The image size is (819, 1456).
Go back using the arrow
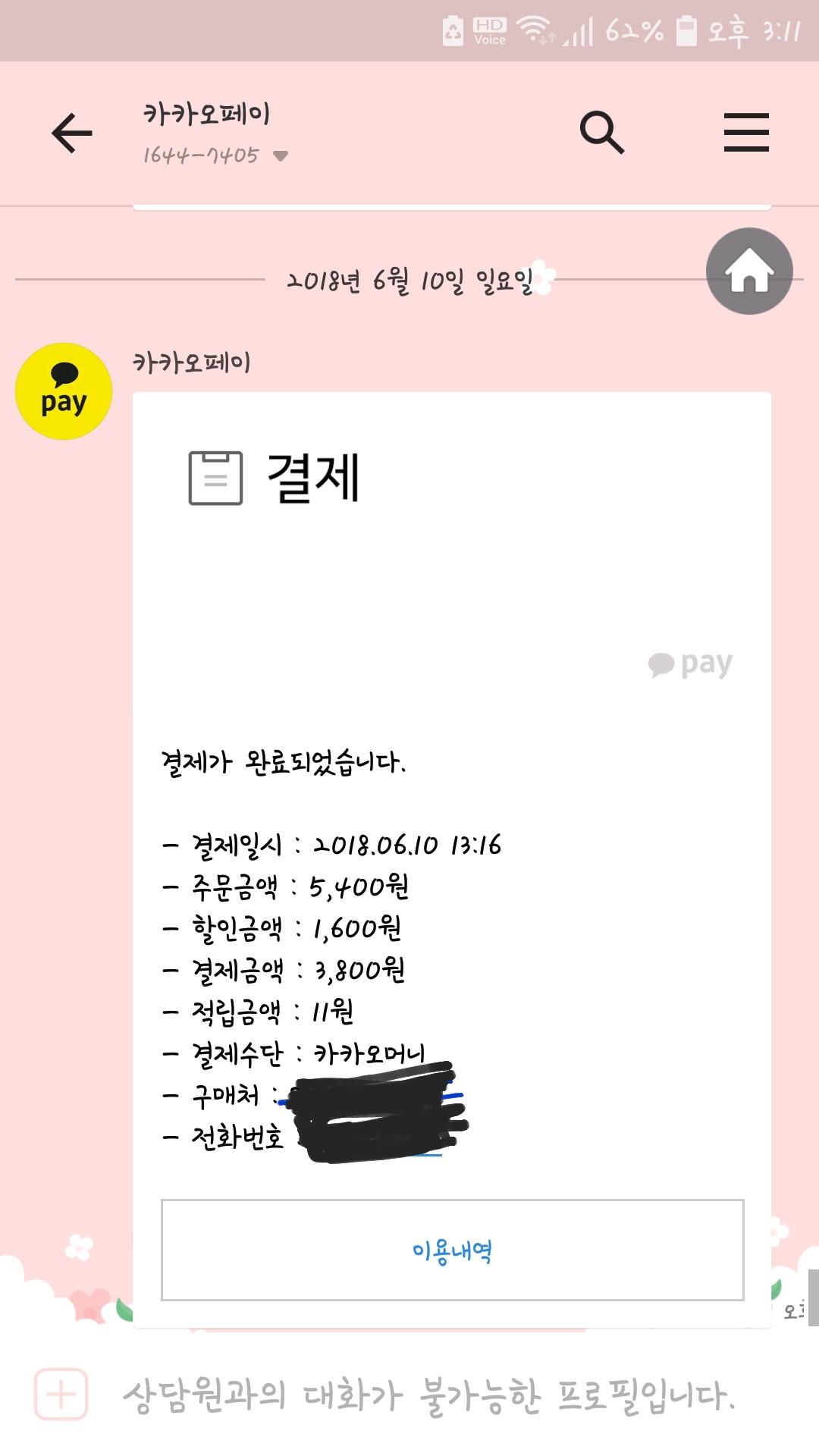coord(72,133)
